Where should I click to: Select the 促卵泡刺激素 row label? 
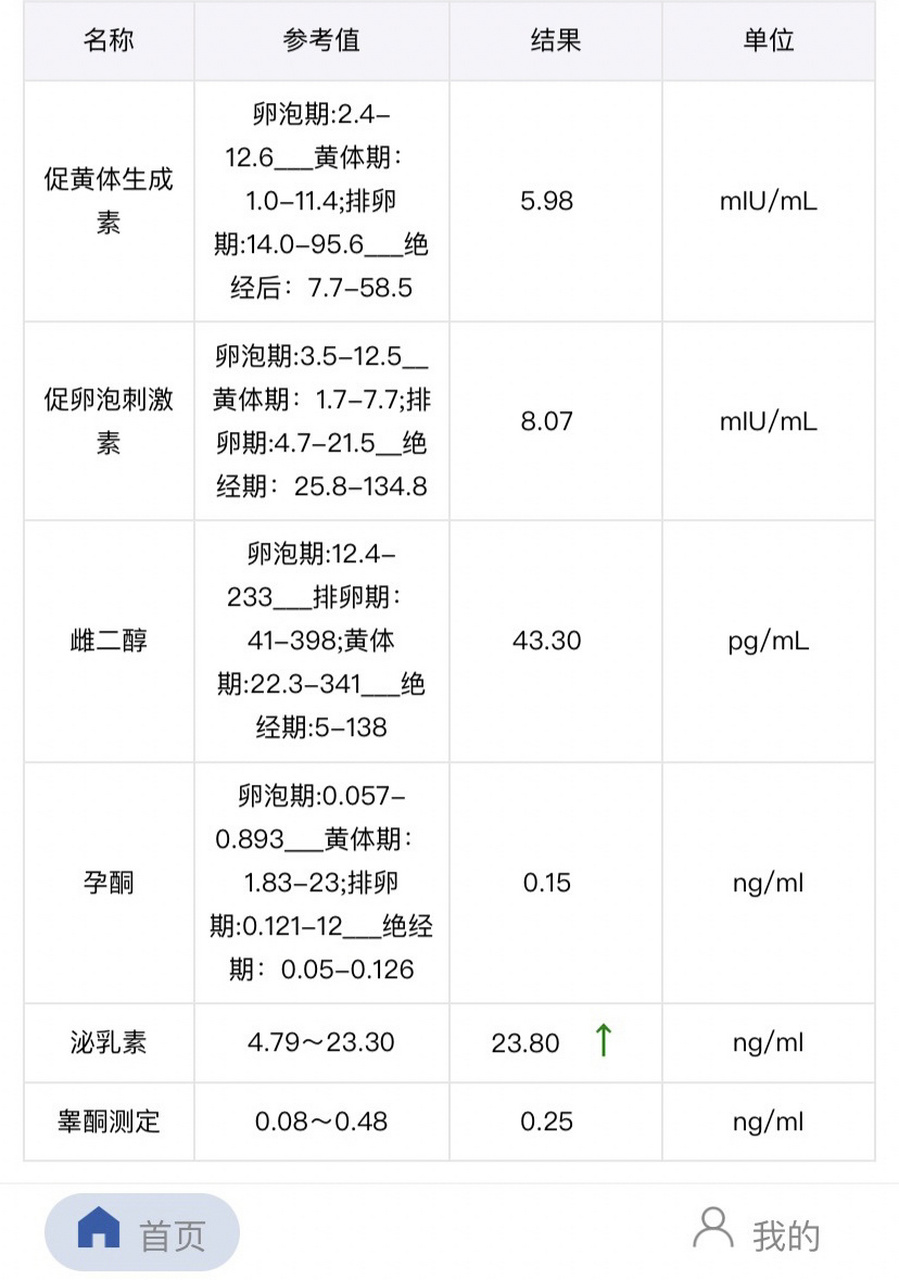coord(107,421)
